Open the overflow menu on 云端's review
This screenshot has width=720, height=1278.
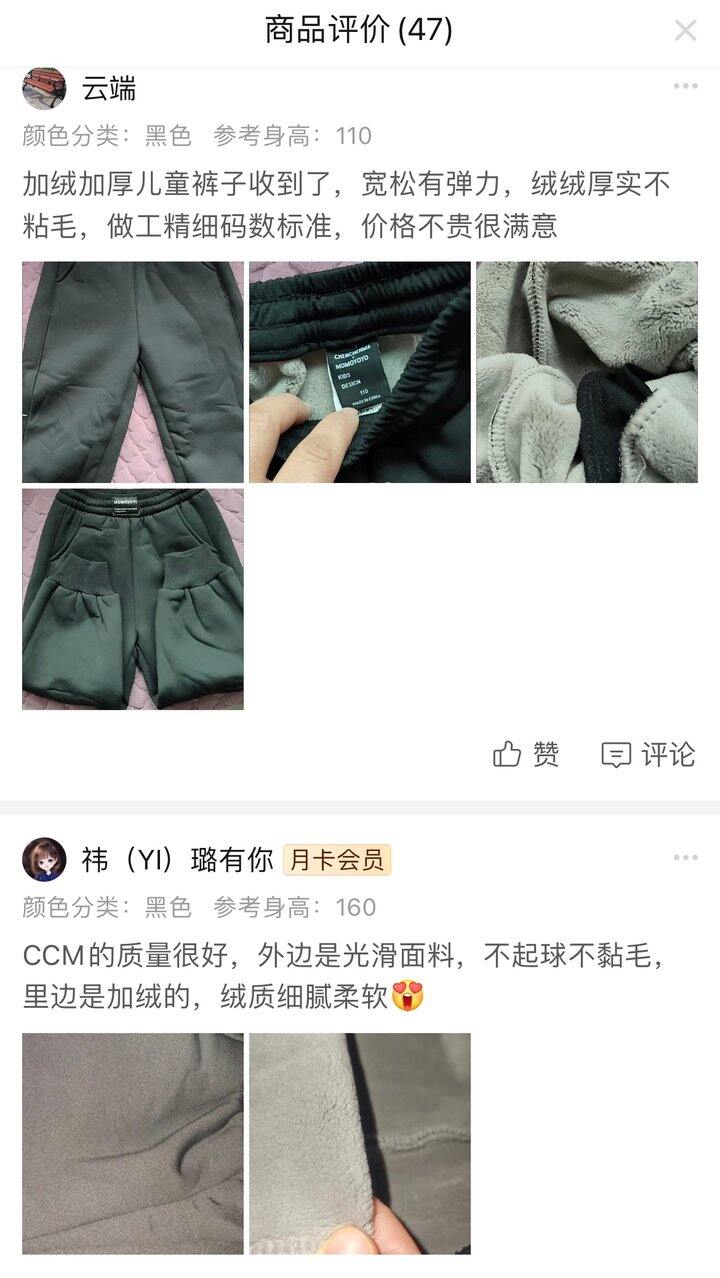685,87
